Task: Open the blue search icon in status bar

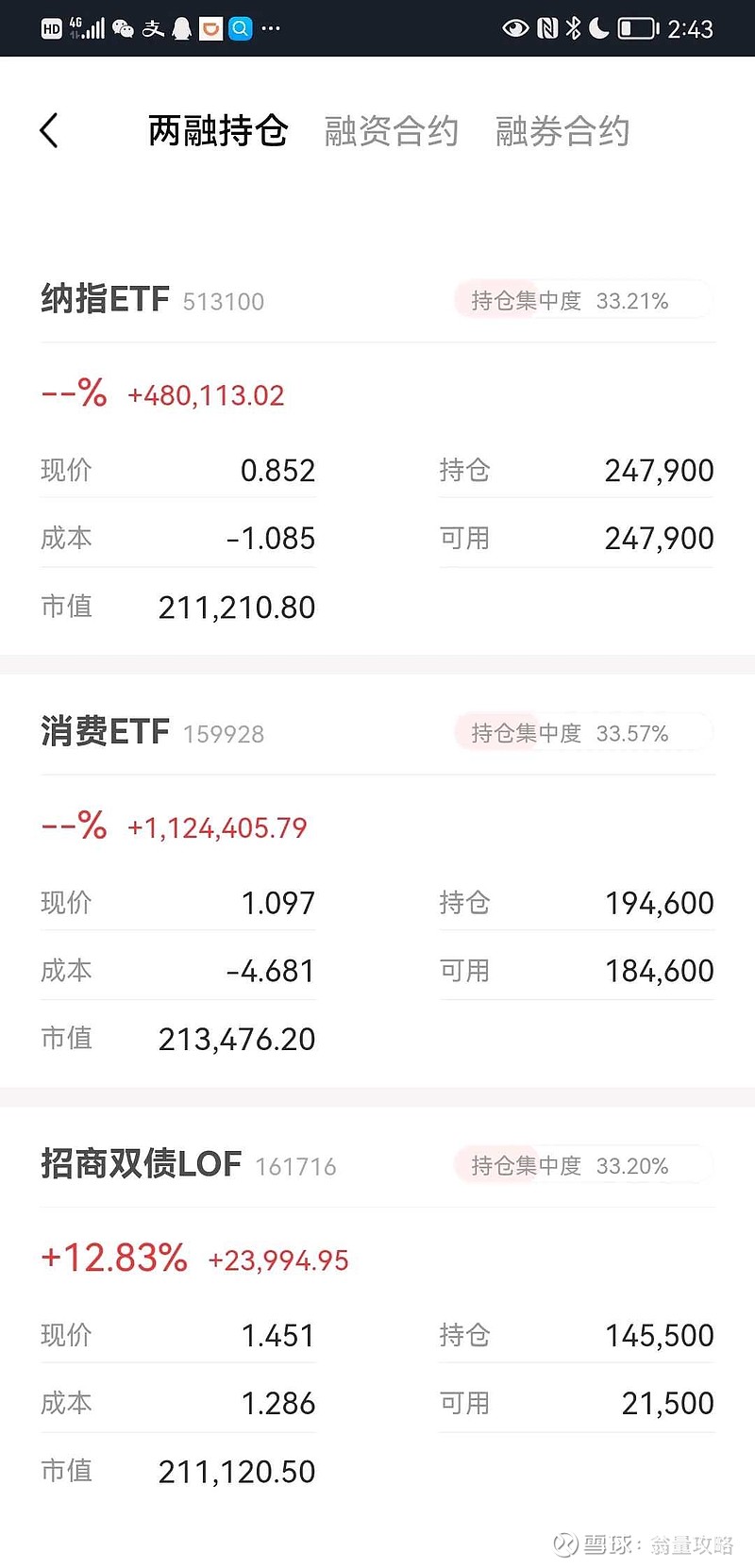Action: click(x=241, y=28)
